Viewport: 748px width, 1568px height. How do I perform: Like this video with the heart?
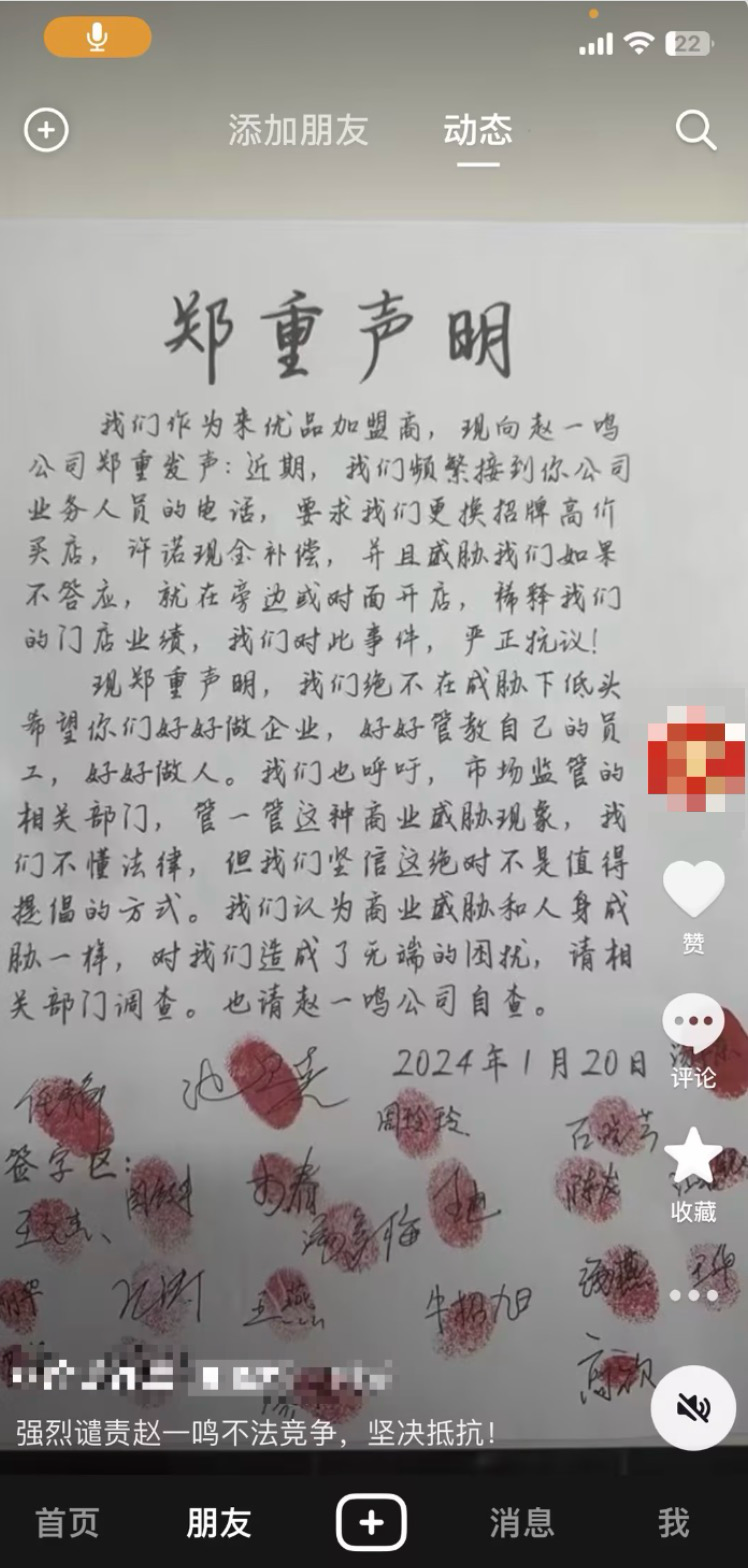pyautogui.click(x=693, y=889)
